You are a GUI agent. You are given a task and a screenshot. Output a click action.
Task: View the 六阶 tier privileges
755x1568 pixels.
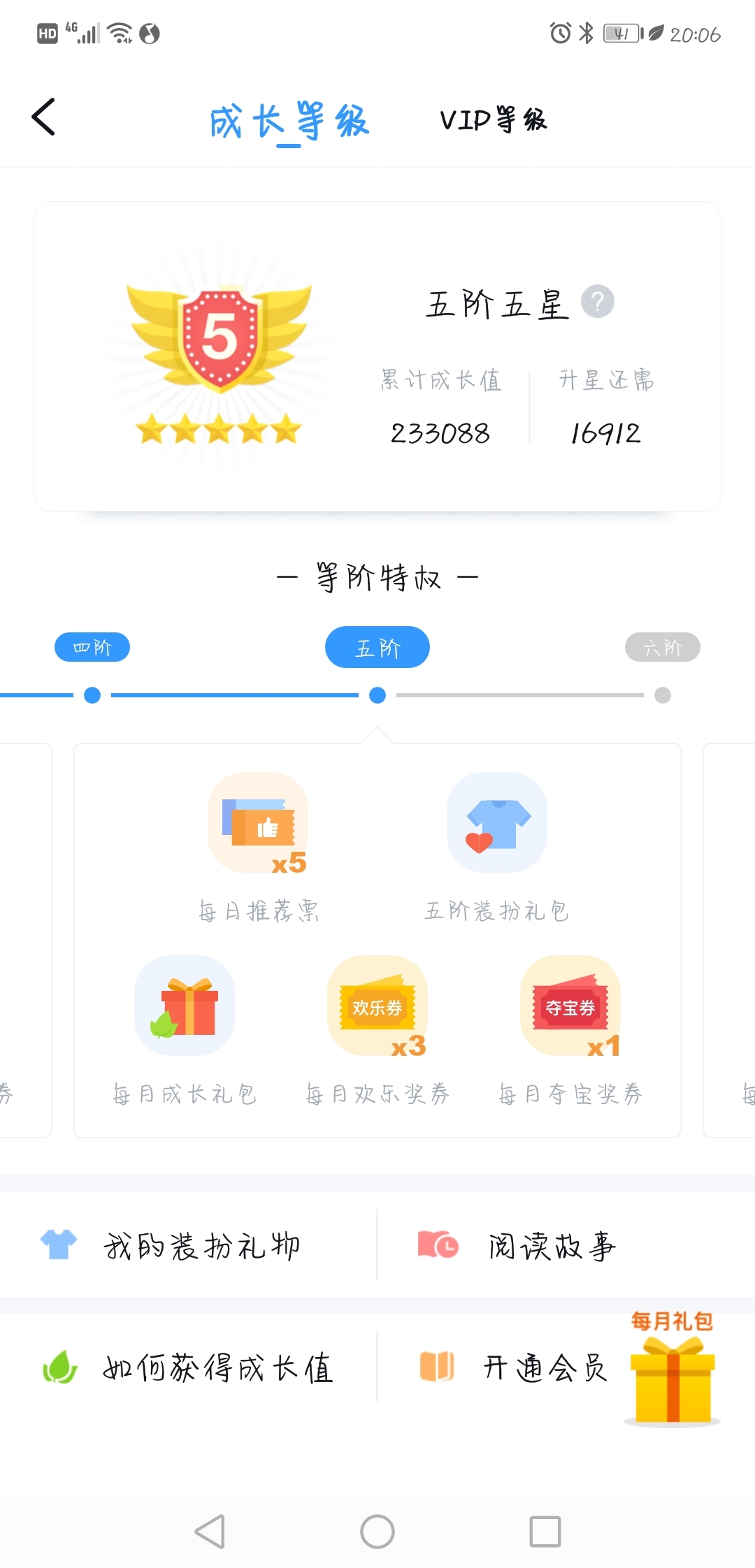click(662, 647)
